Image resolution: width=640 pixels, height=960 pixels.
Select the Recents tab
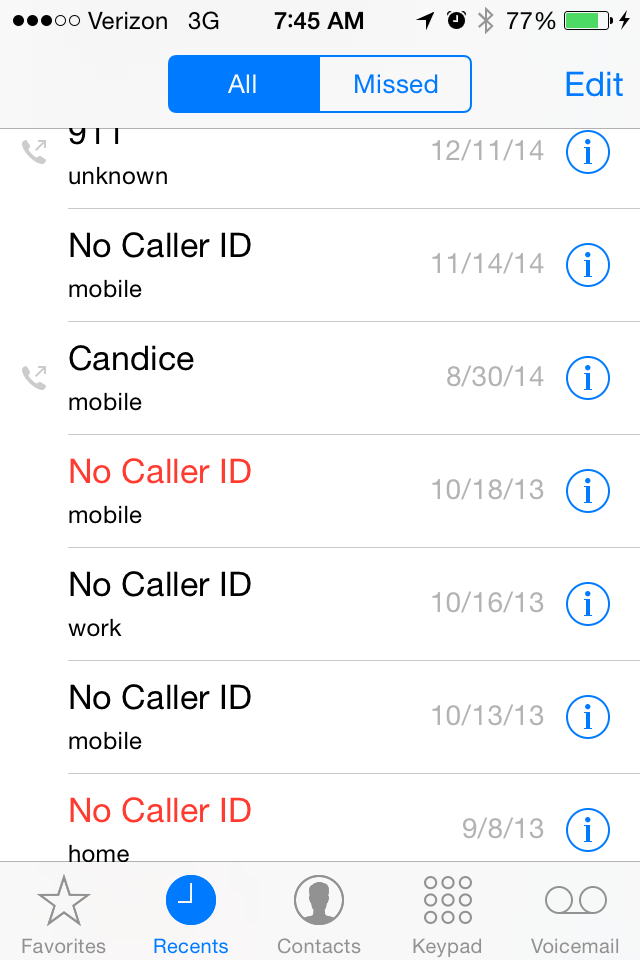(x=191, y=914)
